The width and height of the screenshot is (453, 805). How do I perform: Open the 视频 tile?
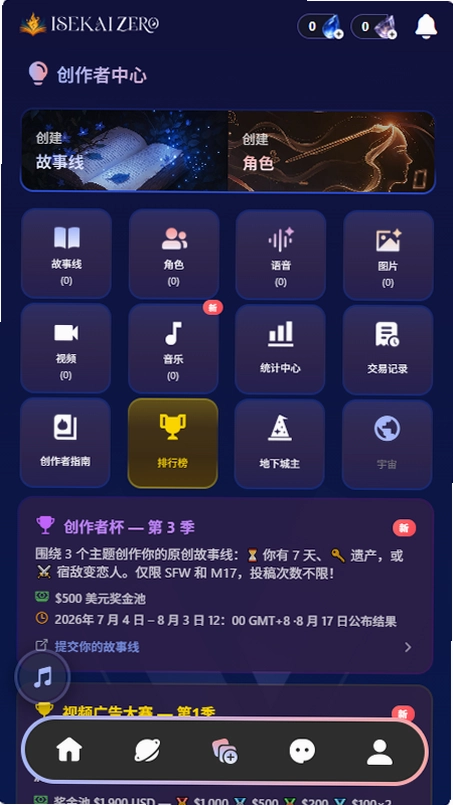(x=66, y=348)
